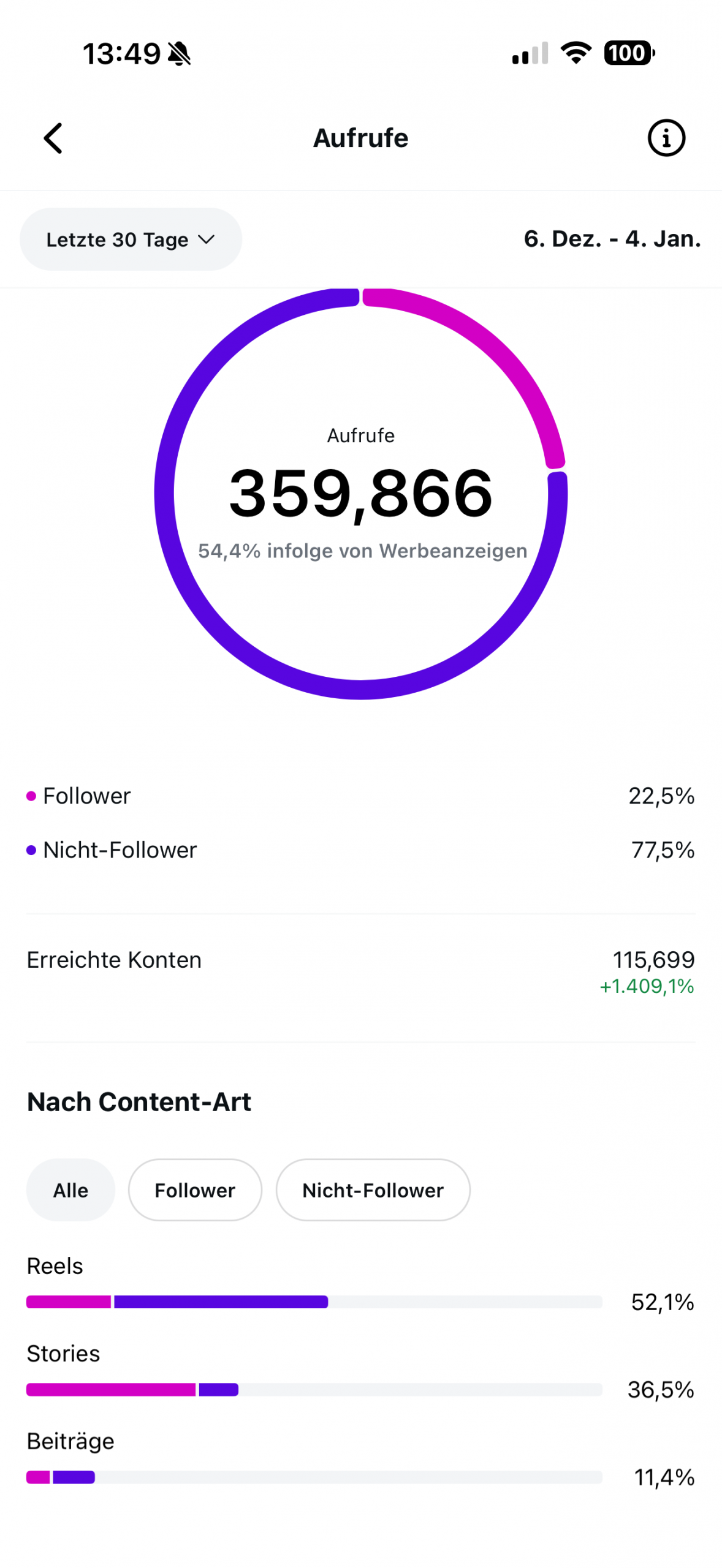Select the Alle filter chip
The image size is (722, 1568).
[x=70, y=1190]
